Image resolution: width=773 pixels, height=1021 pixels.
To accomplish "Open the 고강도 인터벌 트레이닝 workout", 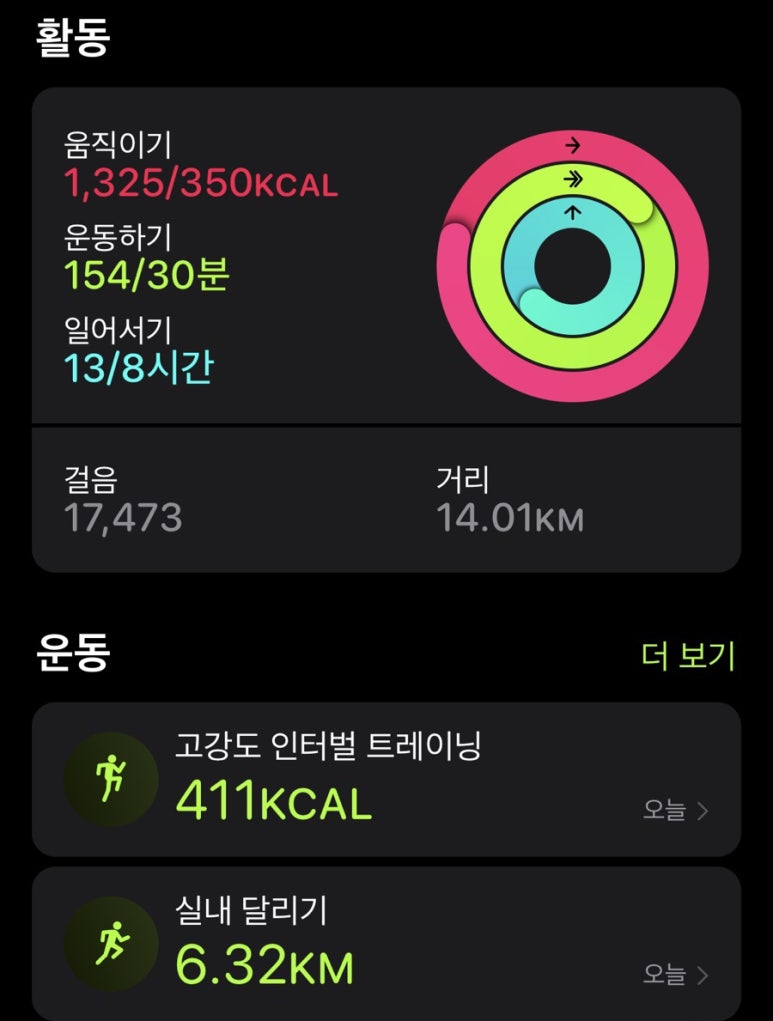I will [386, 779].
